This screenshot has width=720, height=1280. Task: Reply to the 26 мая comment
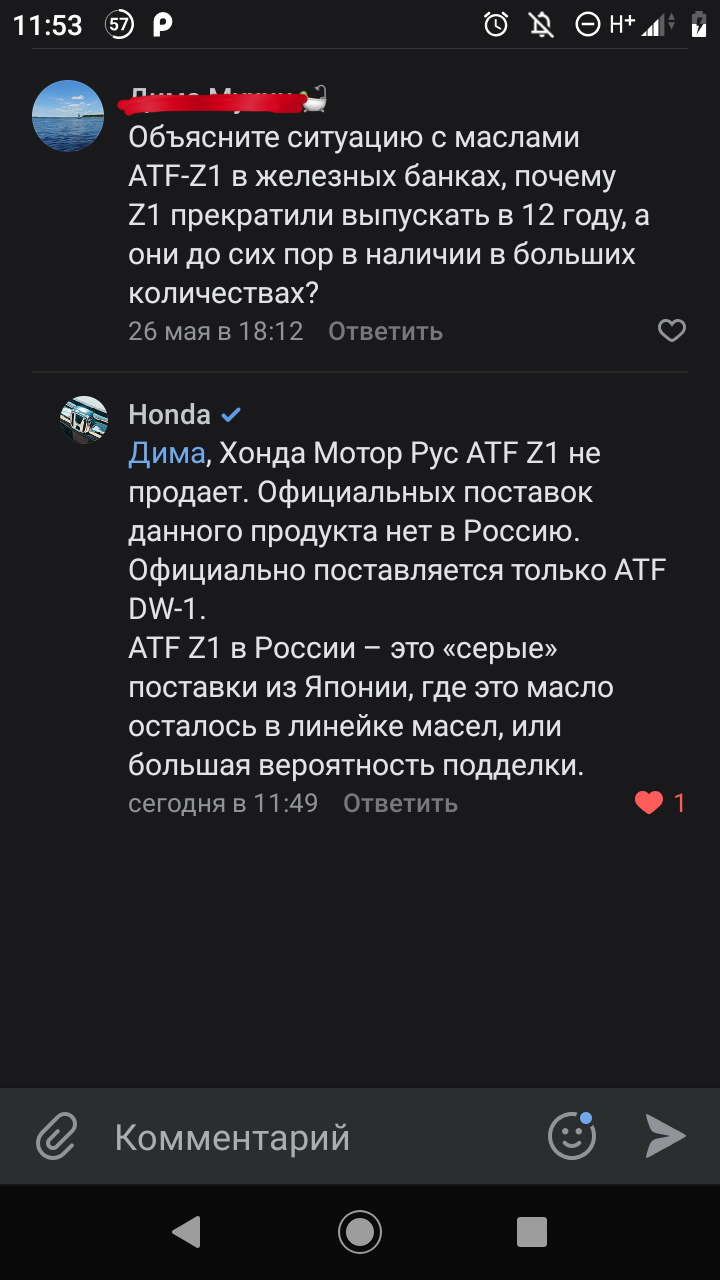(x=385, y=331)
